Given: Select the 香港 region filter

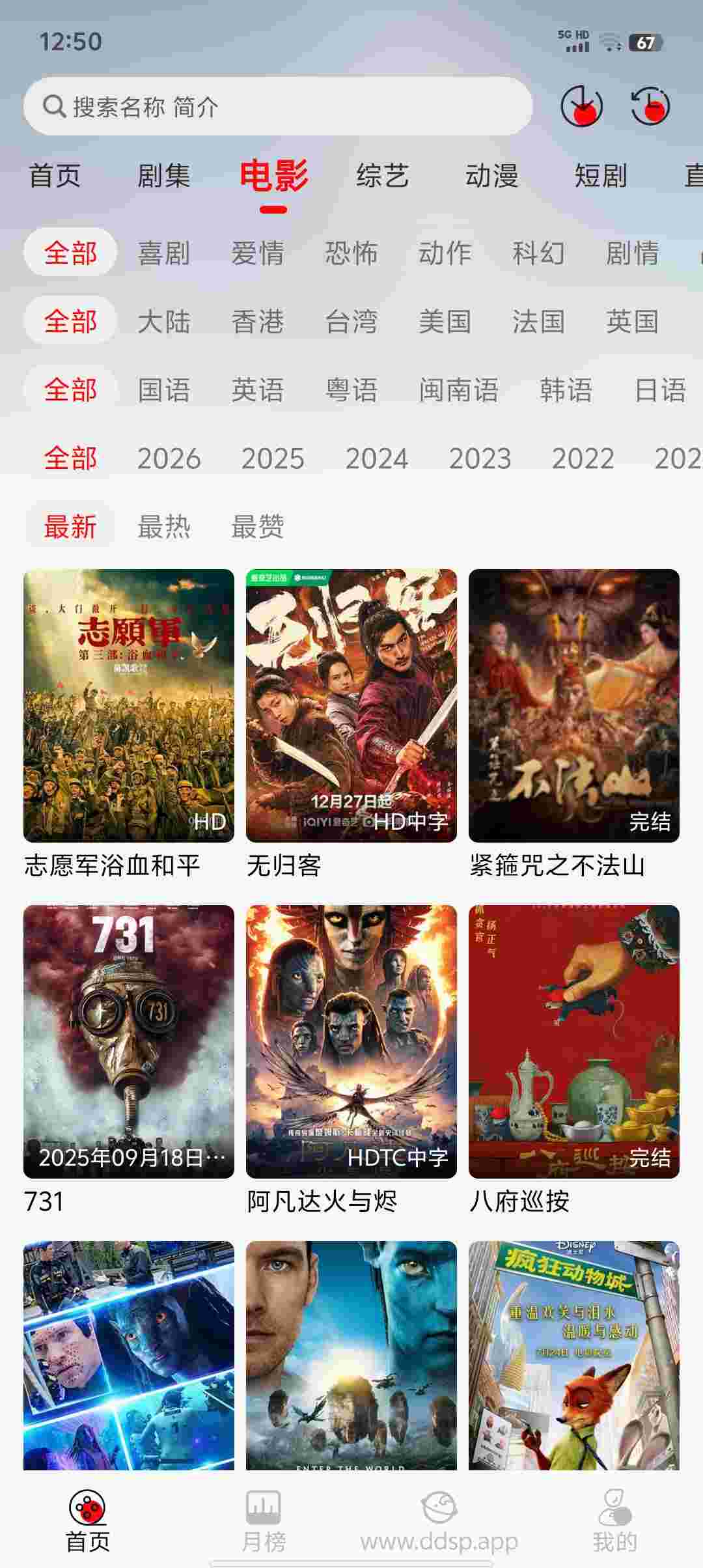Looking at the screenshot, I should pos(257,321).
